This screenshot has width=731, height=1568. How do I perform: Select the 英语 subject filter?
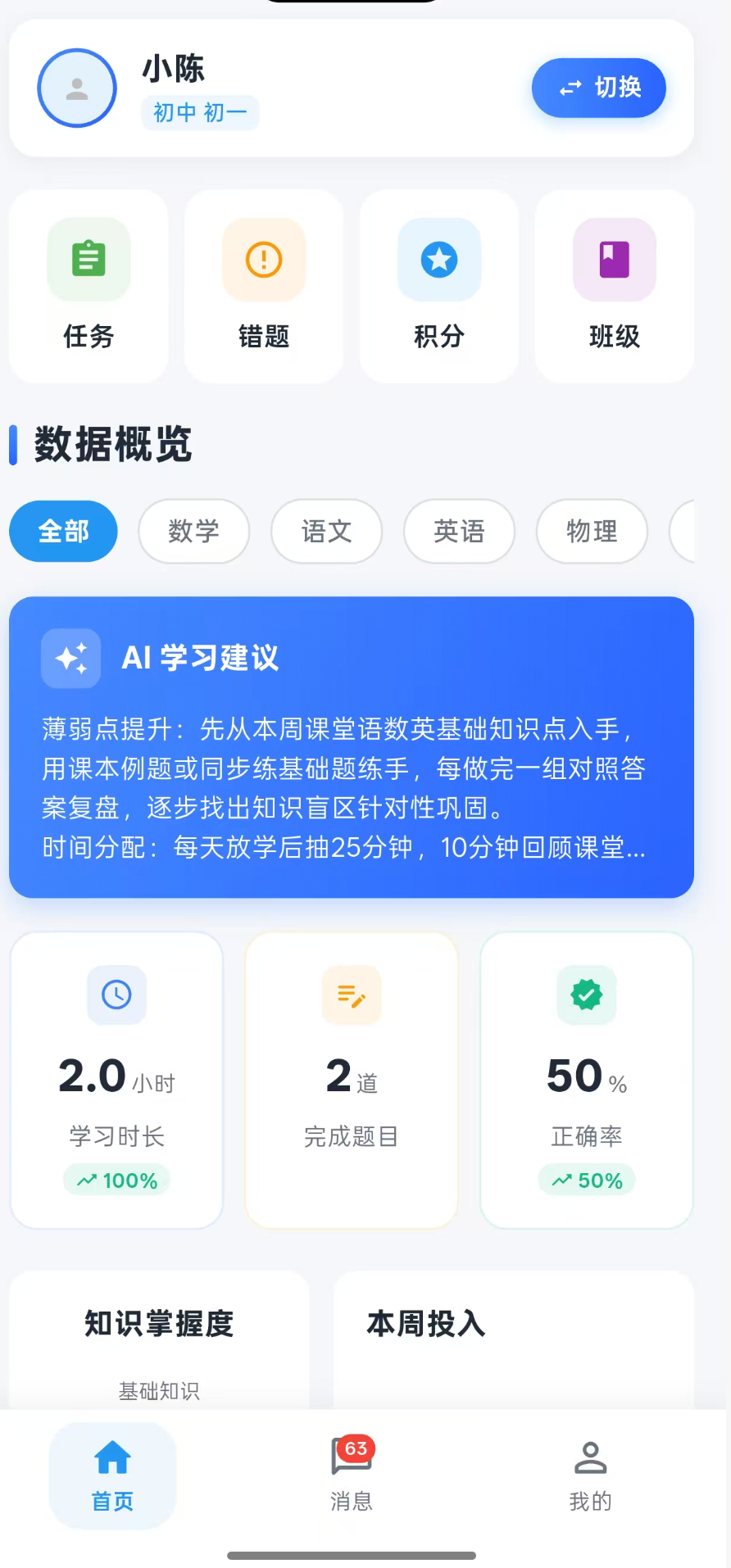[459, 531]
